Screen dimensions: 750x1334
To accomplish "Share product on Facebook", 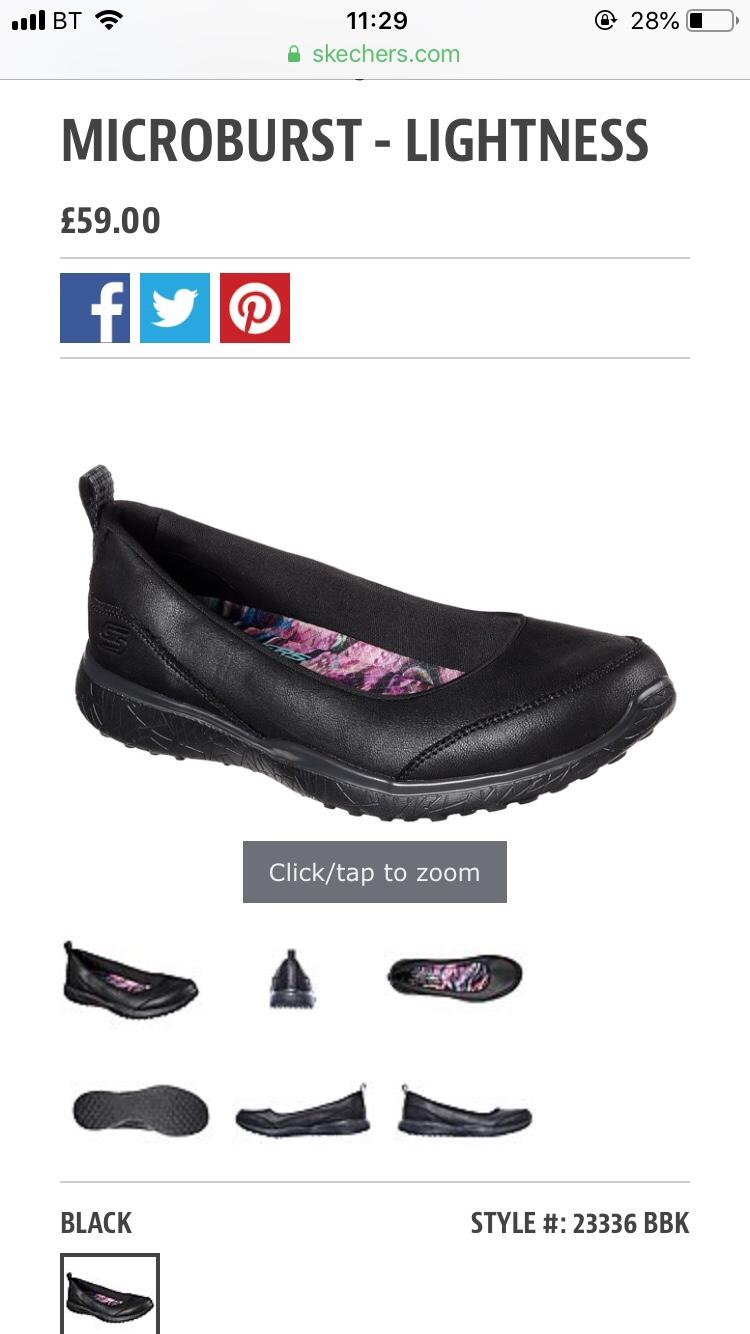I will [x=95, y=308].
